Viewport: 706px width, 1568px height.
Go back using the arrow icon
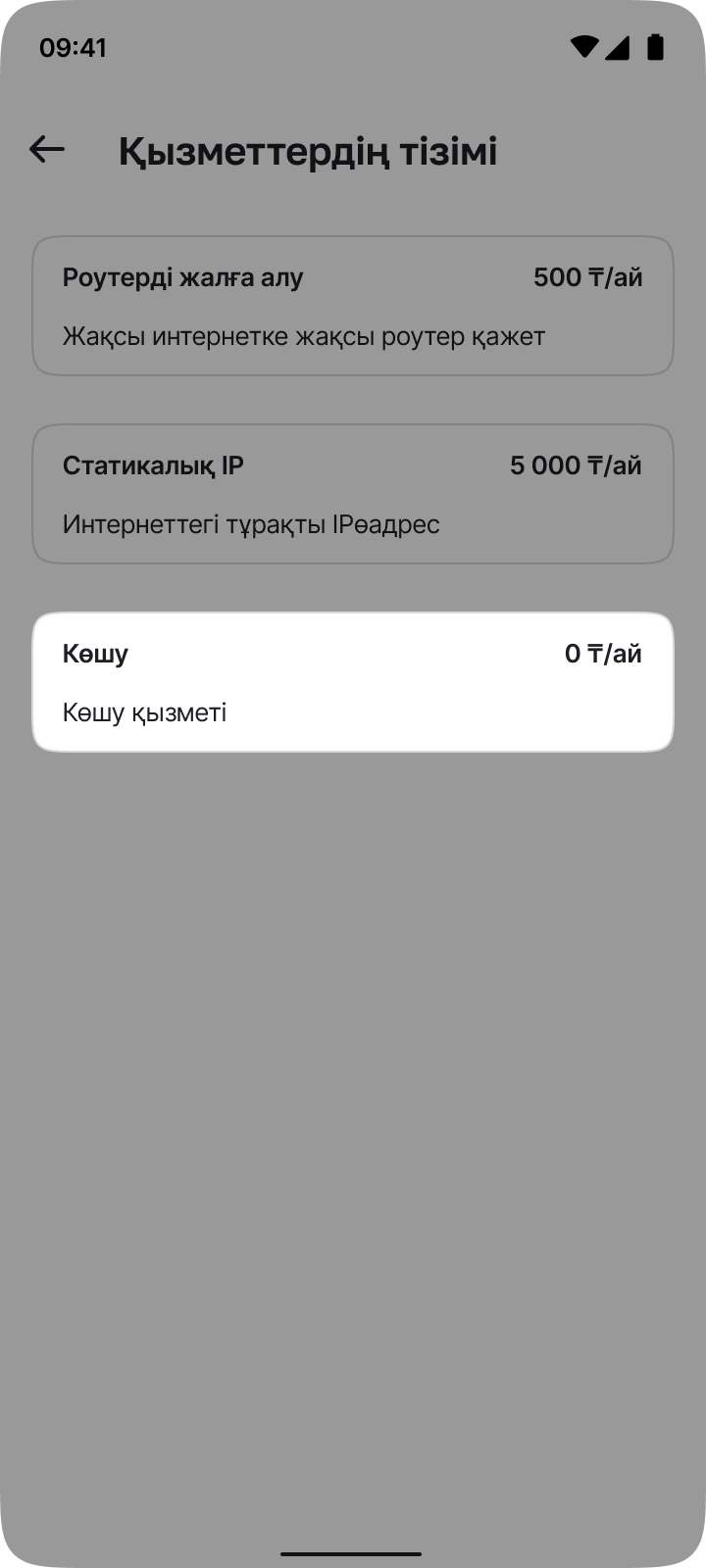coord(47,150)
